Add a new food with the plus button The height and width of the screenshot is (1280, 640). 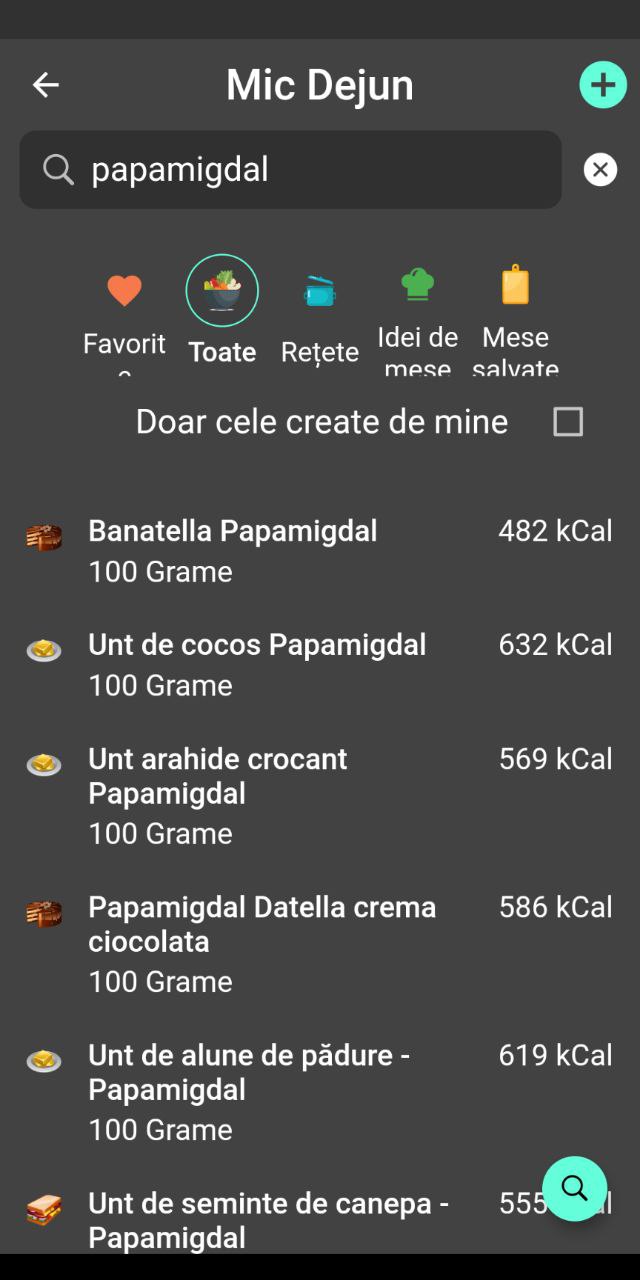[x=603, y=85]
